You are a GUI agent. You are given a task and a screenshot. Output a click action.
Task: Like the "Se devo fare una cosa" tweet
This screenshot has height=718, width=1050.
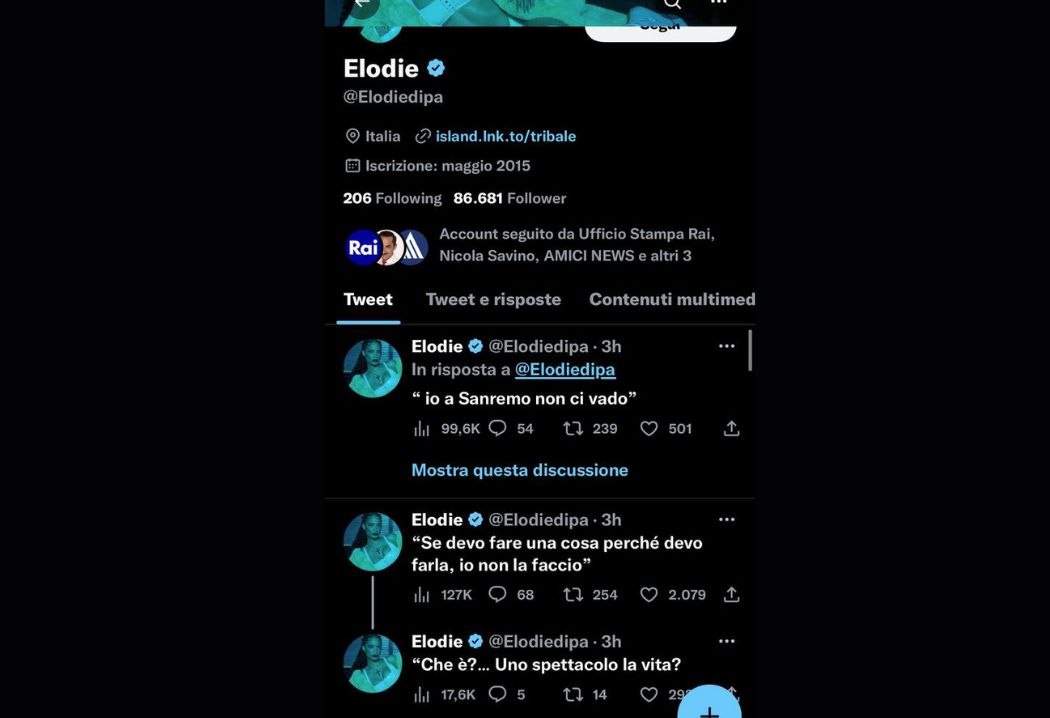tap(650, 594)
